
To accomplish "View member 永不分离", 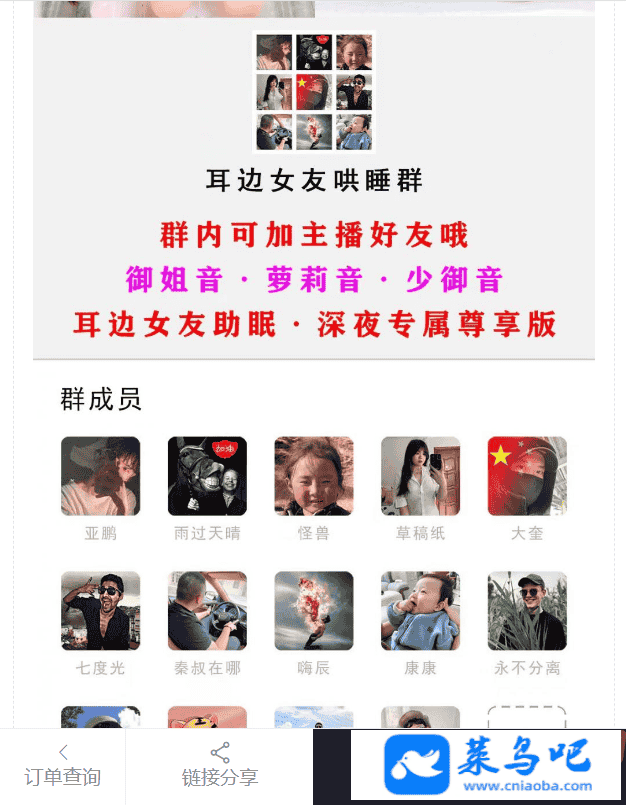I will pos(527,611).
